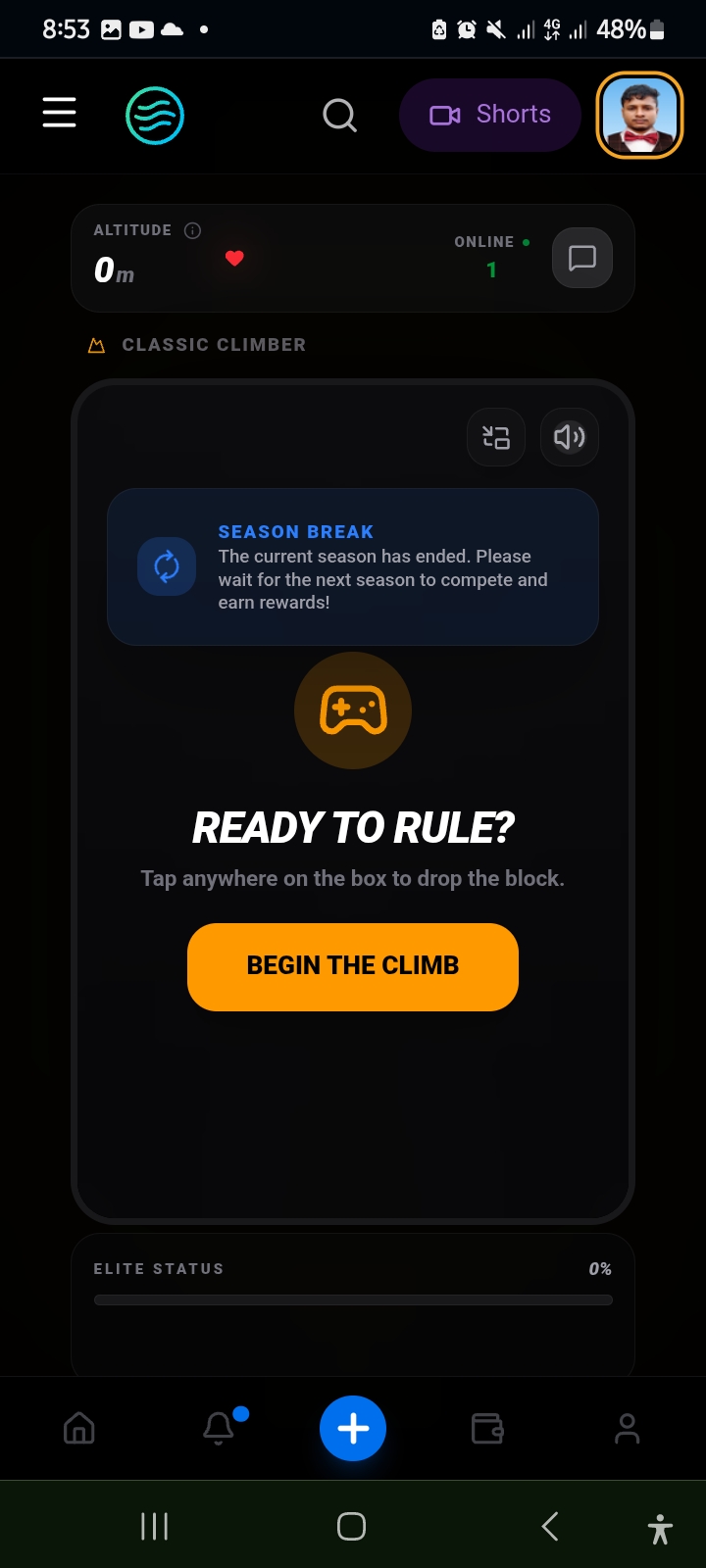
Task: Go to the Home tab
Action: (79, 1428)
